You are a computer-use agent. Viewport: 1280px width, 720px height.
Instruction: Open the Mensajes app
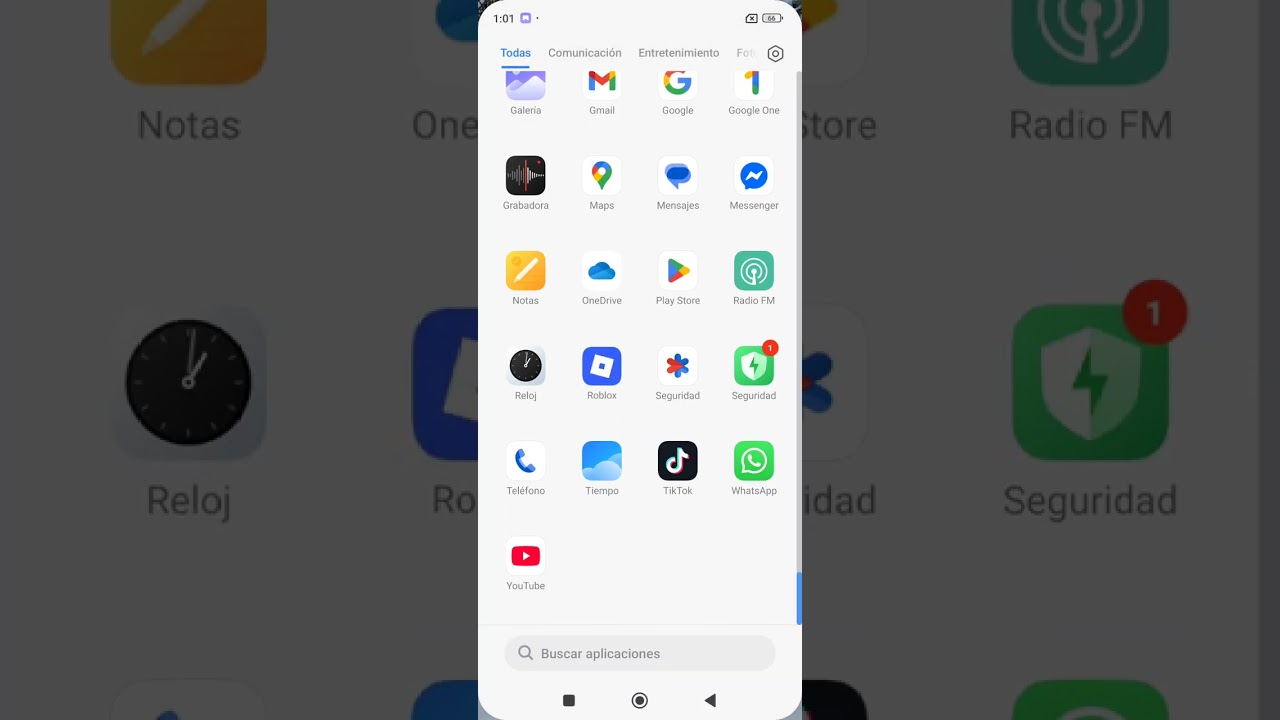point(677,176)
